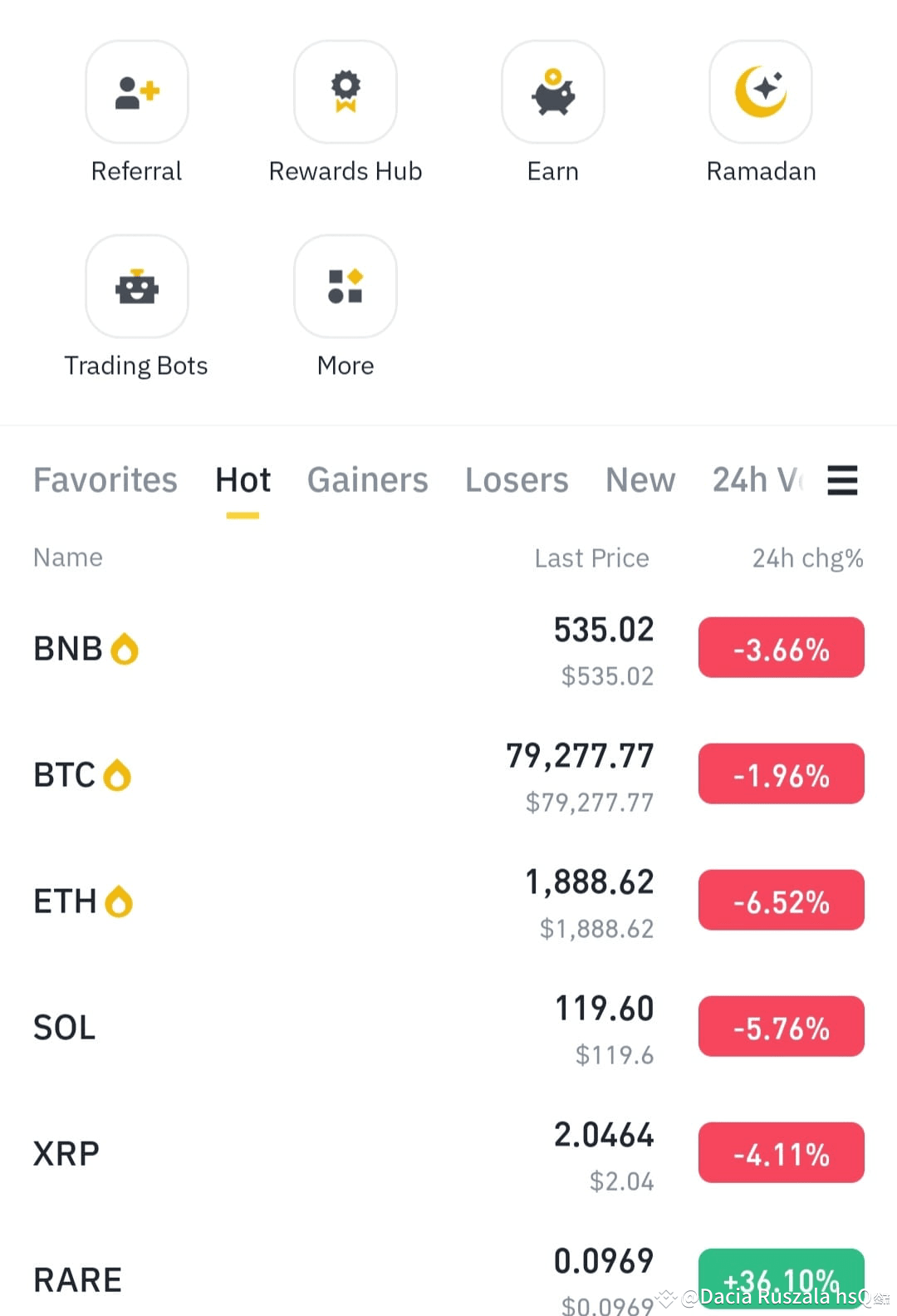Viewport: 897px width, 1316px height.
Task: Sort by the Last Price column header
Action: 591,557
